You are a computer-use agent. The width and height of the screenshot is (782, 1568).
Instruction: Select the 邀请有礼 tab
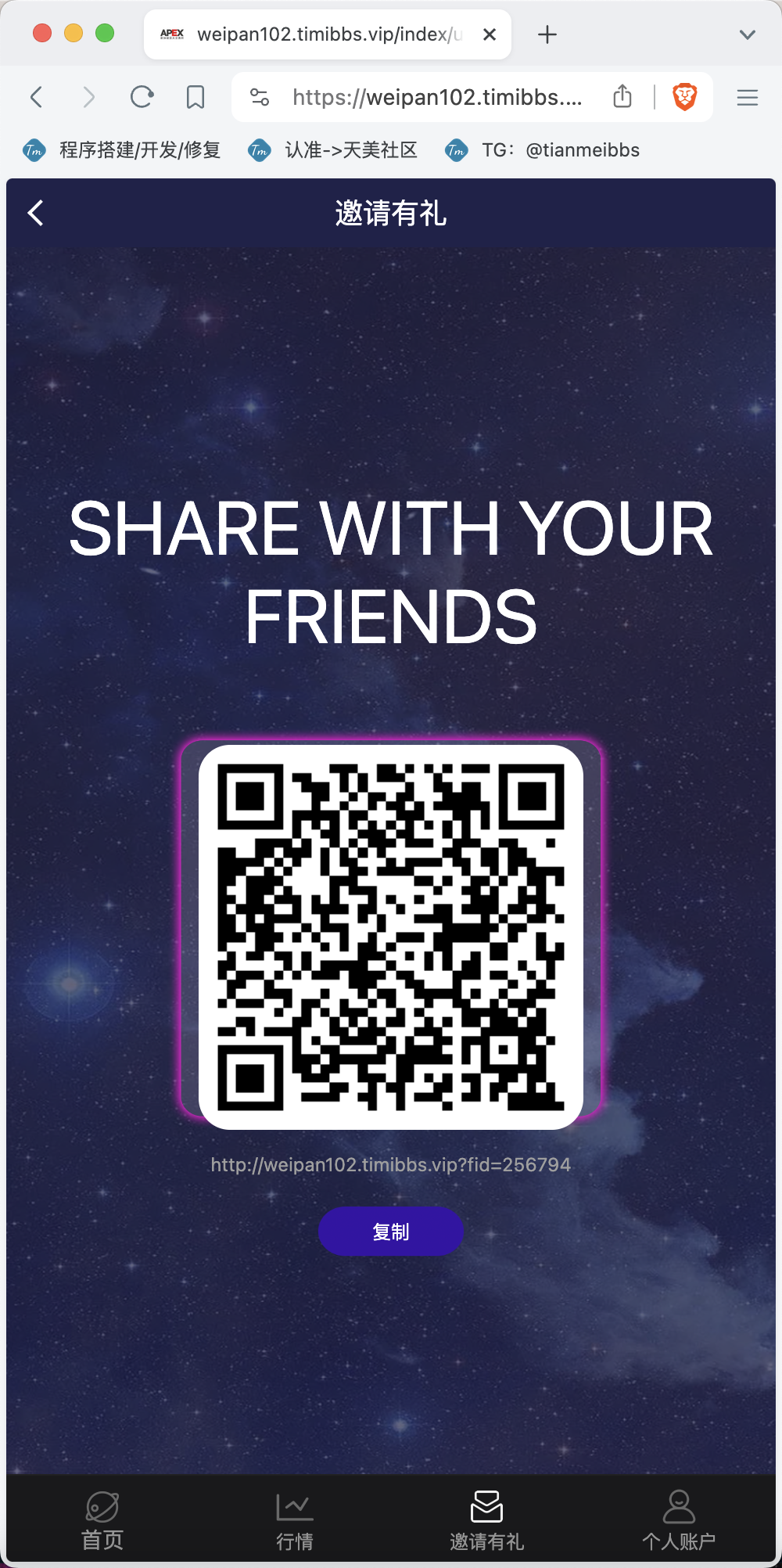486,1521
